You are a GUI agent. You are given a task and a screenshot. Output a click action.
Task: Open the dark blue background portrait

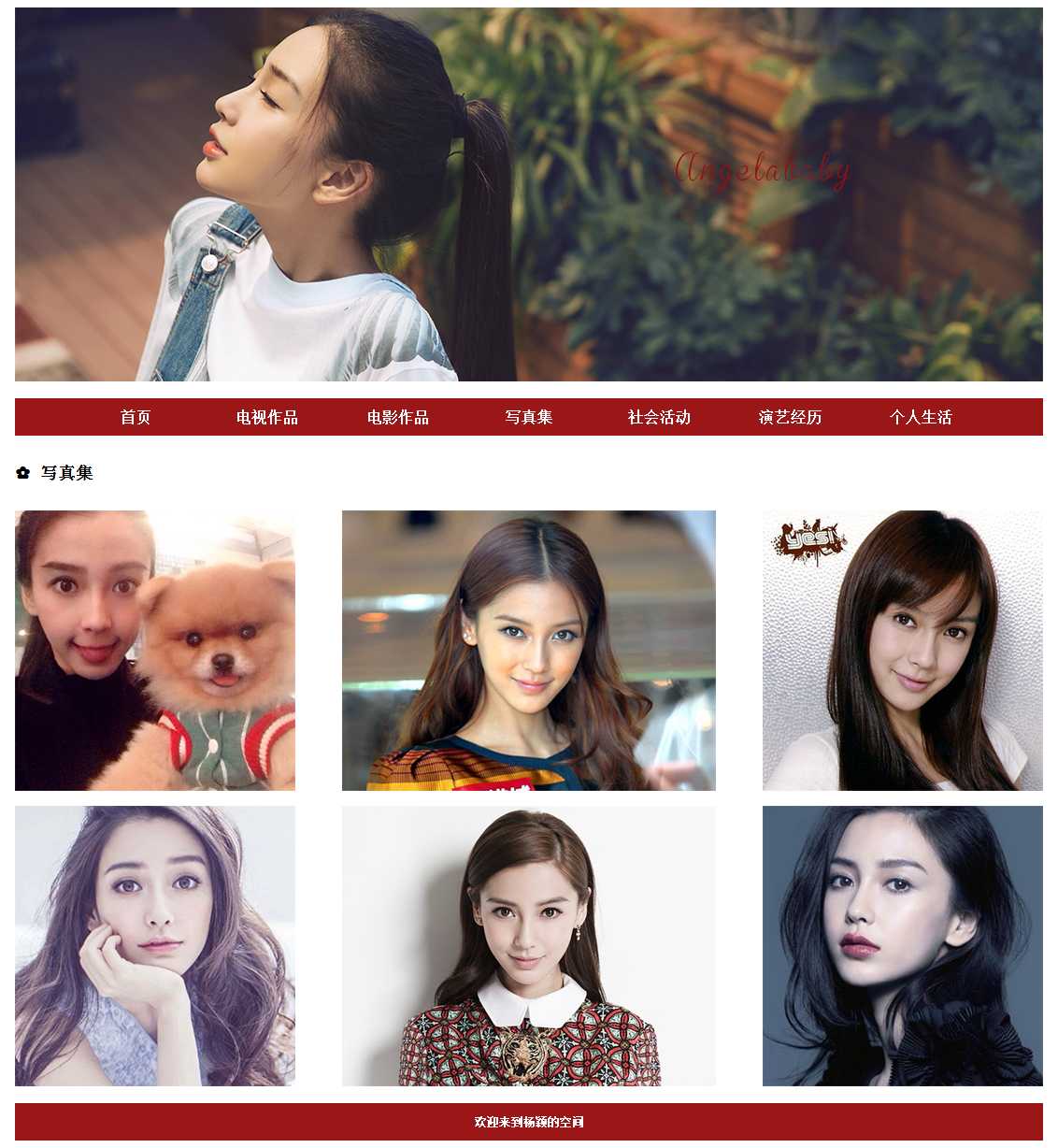[903, 946]
